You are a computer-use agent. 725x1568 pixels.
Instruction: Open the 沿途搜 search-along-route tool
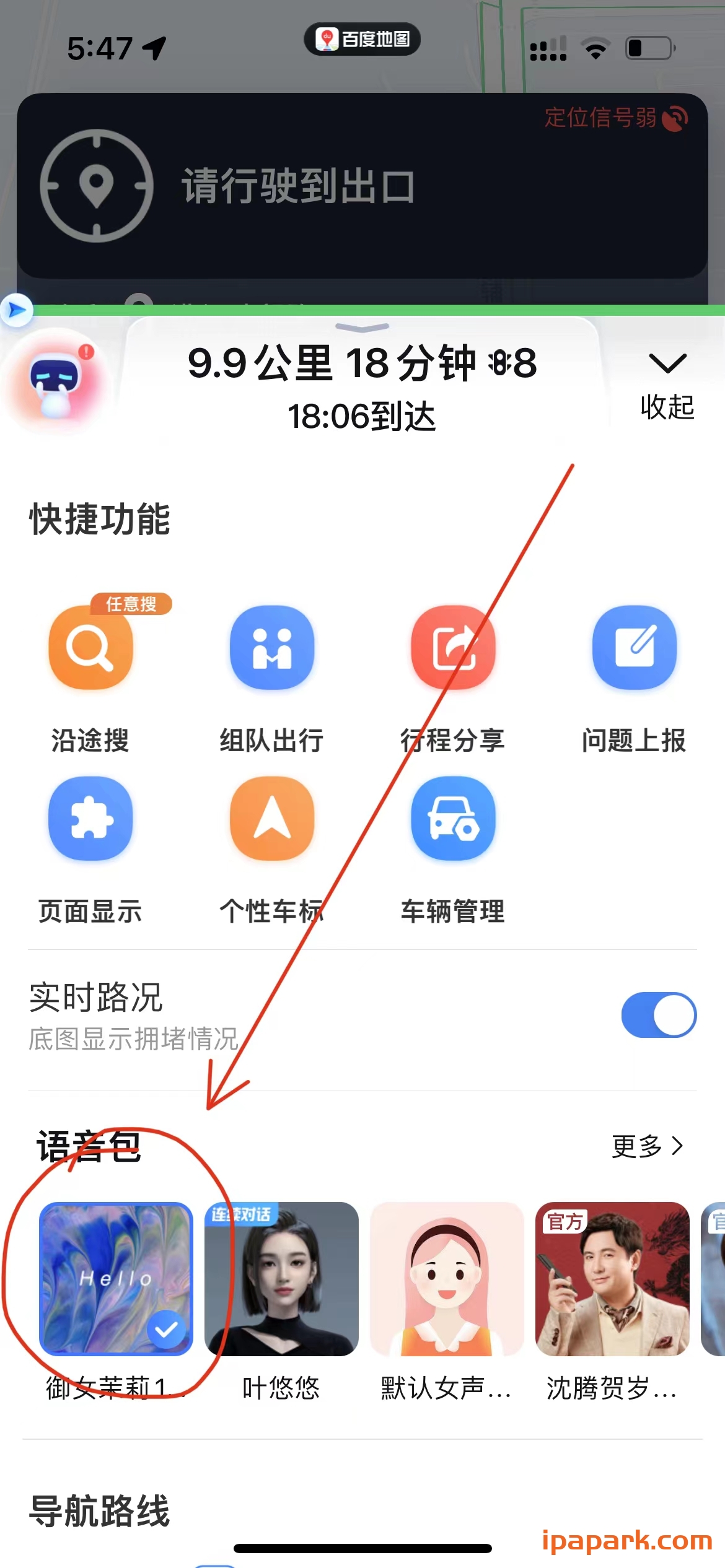click(90, 648)
